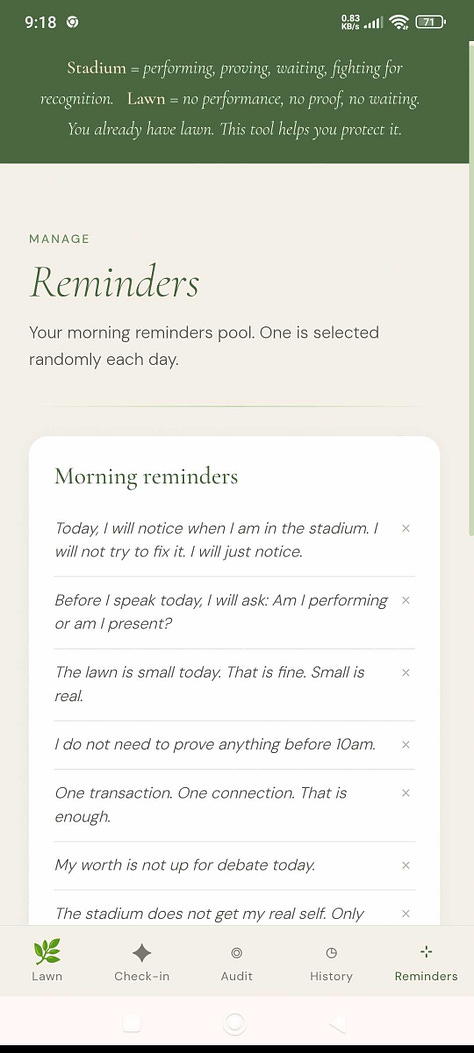The height and width of the screenshot is (1053, 474).
Task: Remove 'The lawn is small today' reminder
Action: (406, 672)
